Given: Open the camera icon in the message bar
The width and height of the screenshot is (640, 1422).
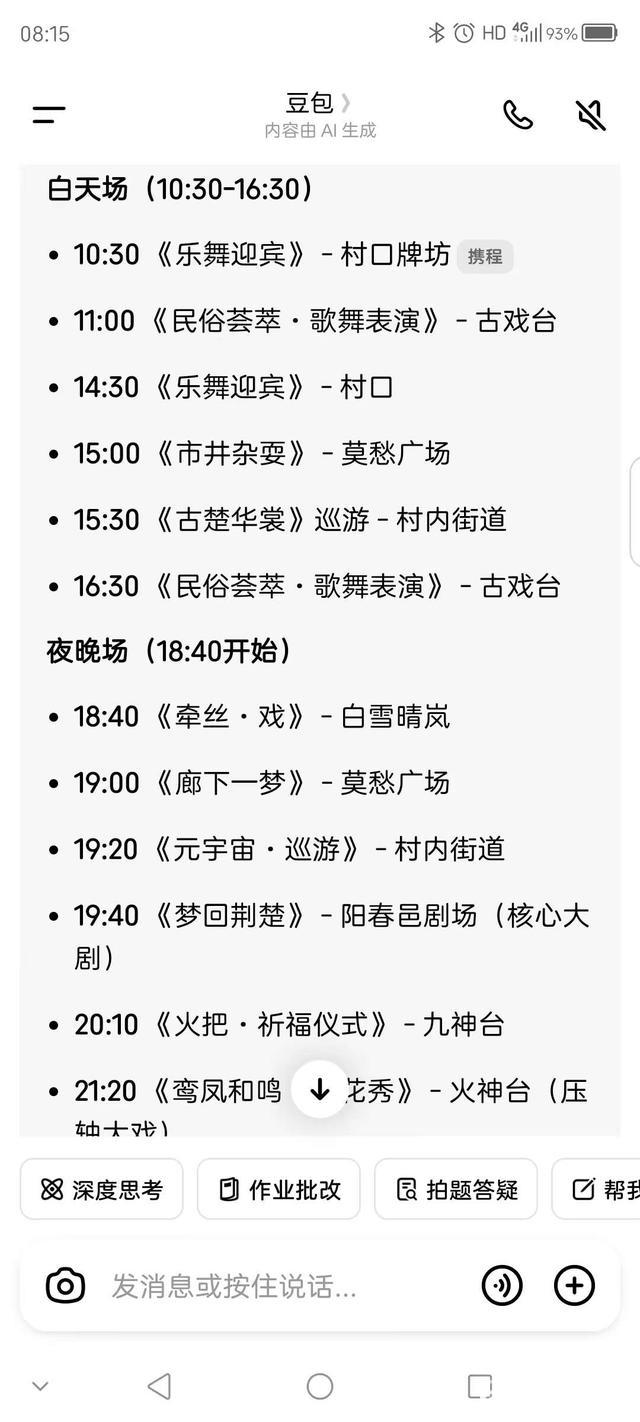Looking at the screenshot, I should coord(66,1285).
